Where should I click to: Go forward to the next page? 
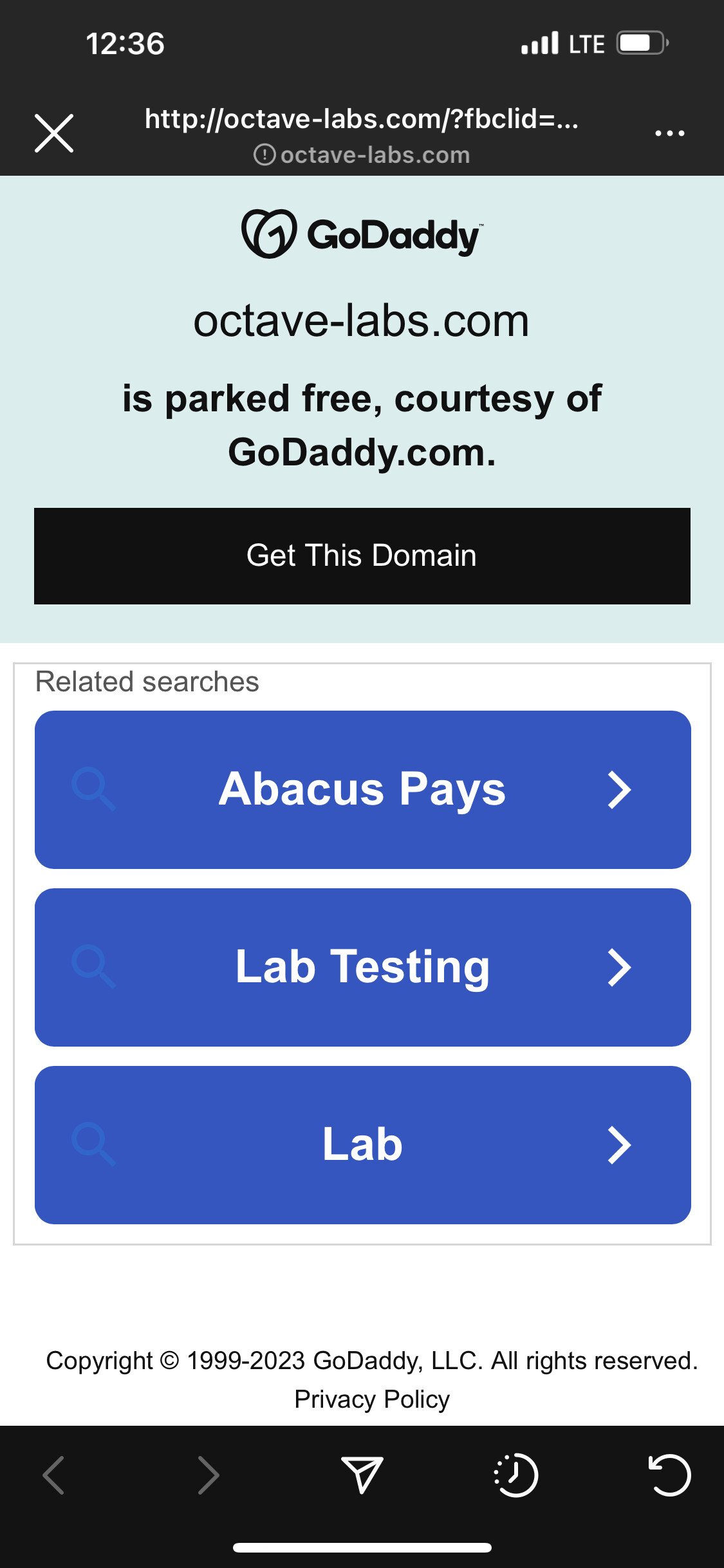[208, 1475]
